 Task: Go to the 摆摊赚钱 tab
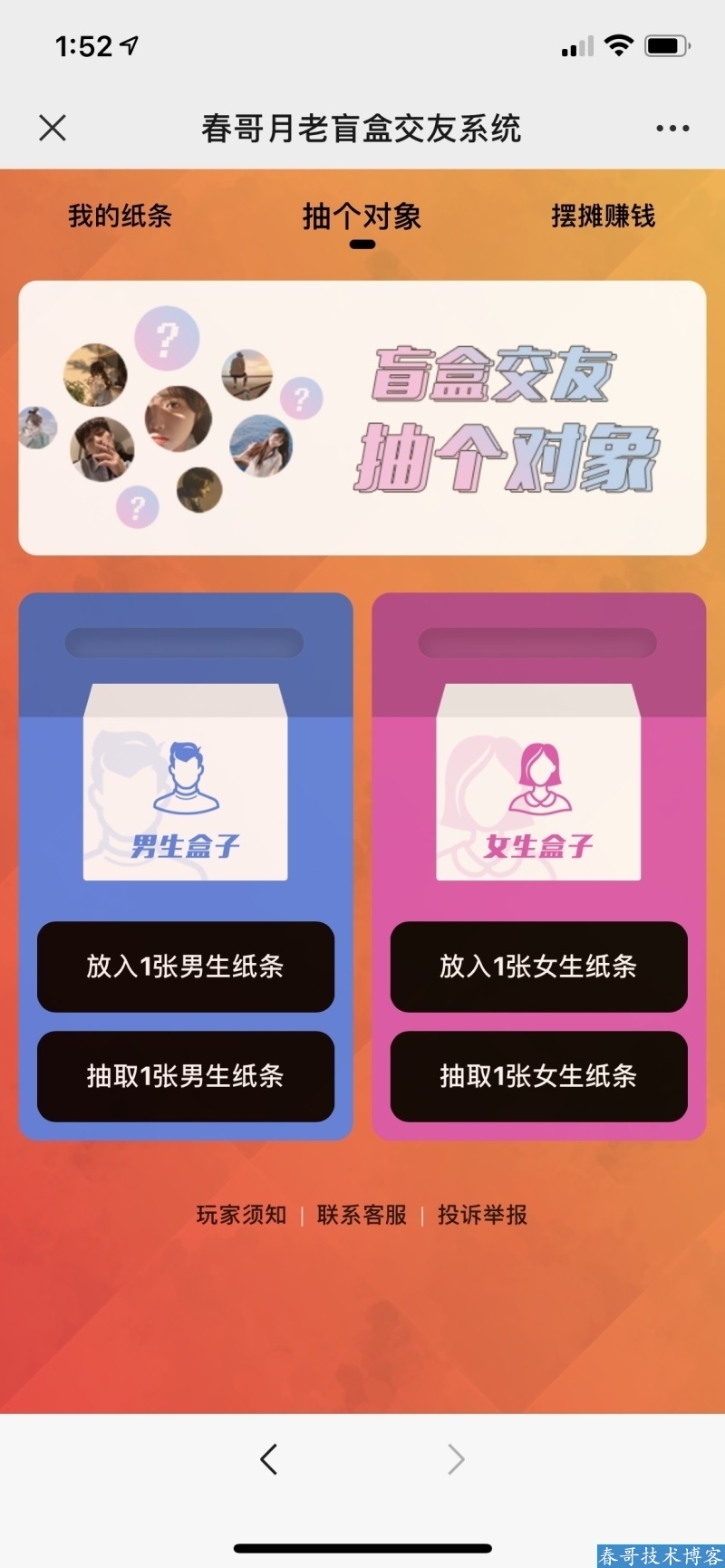tap(603, 216)
